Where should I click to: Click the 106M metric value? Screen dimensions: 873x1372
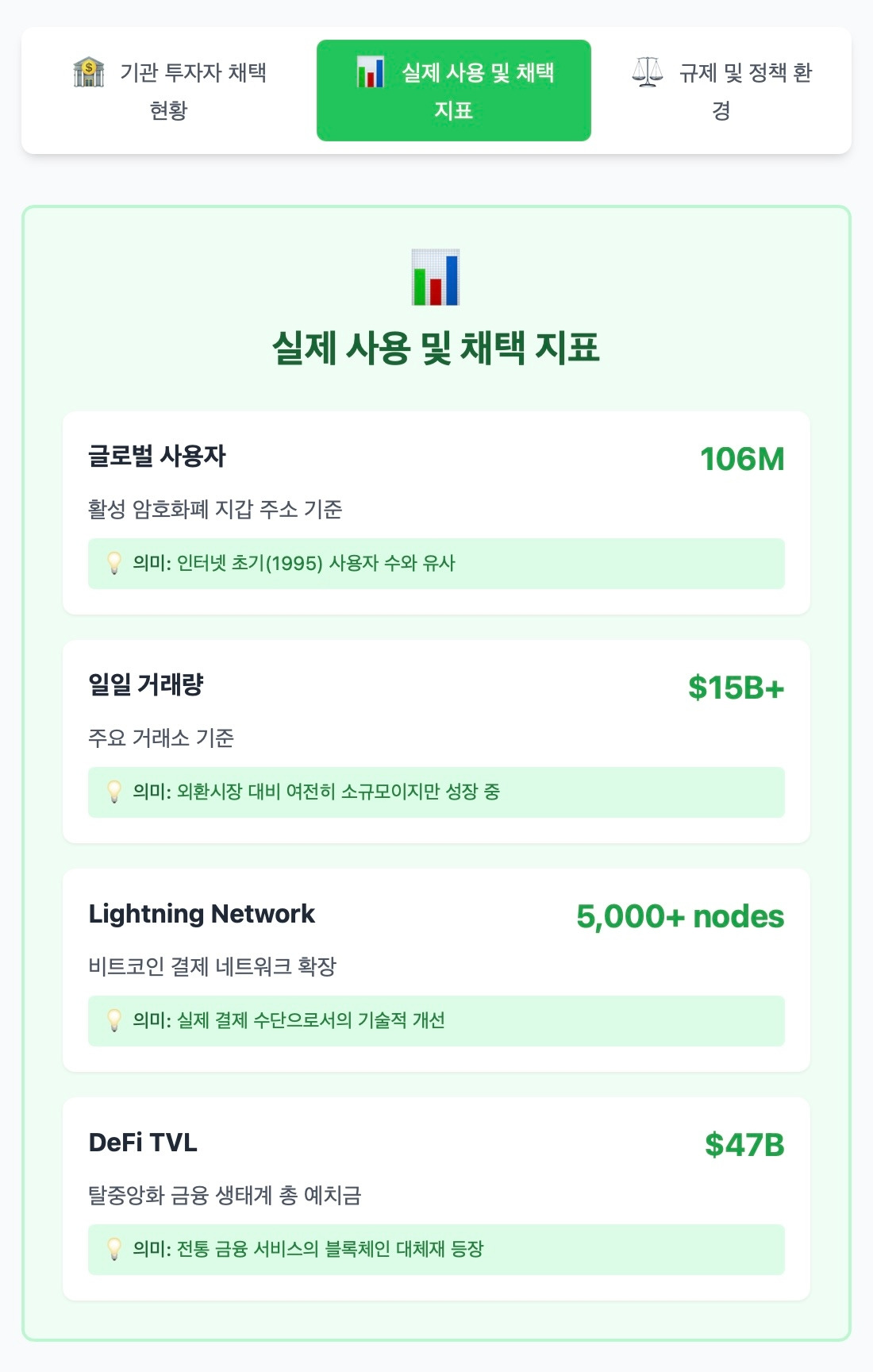pyautogui.click(x=741, y=459)
